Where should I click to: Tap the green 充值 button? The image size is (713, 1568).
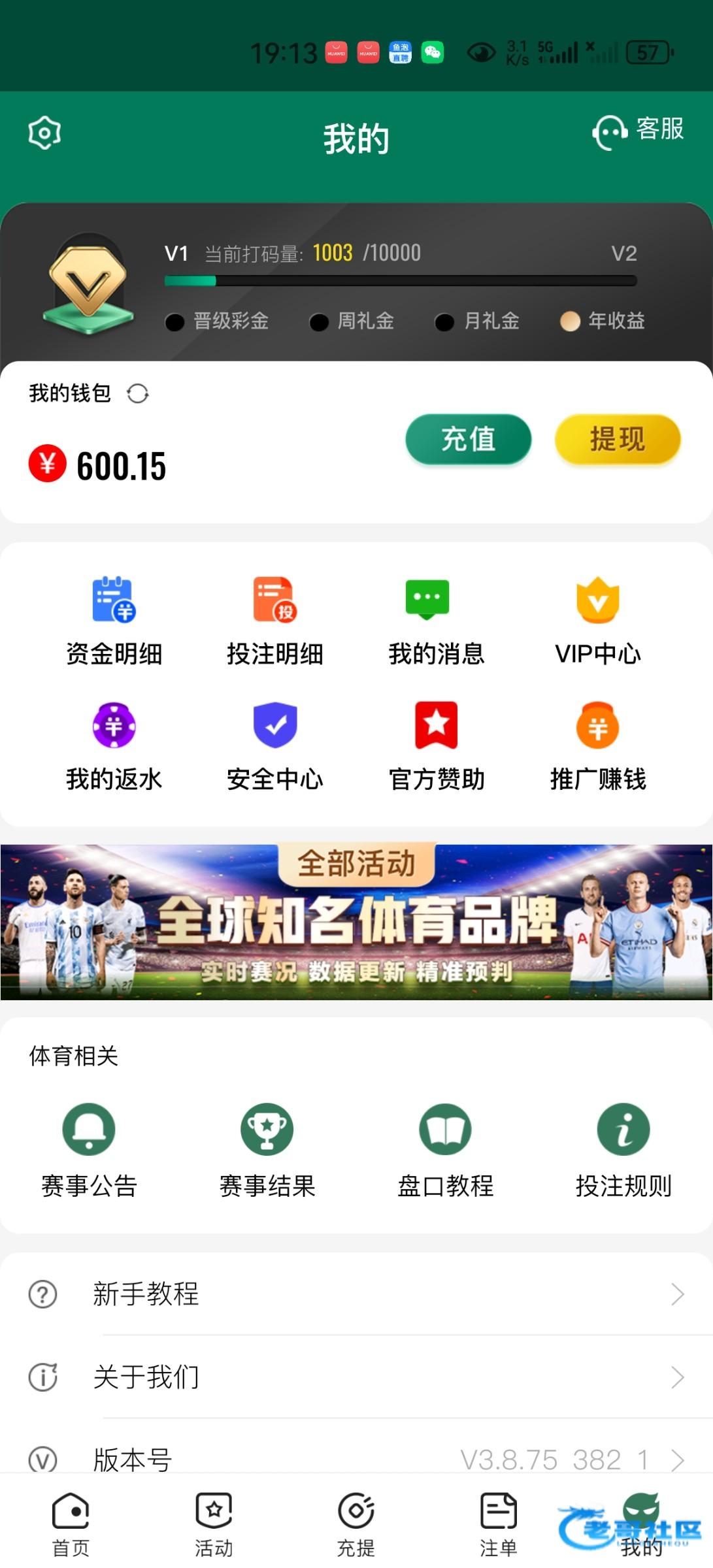tap(468, 439)
